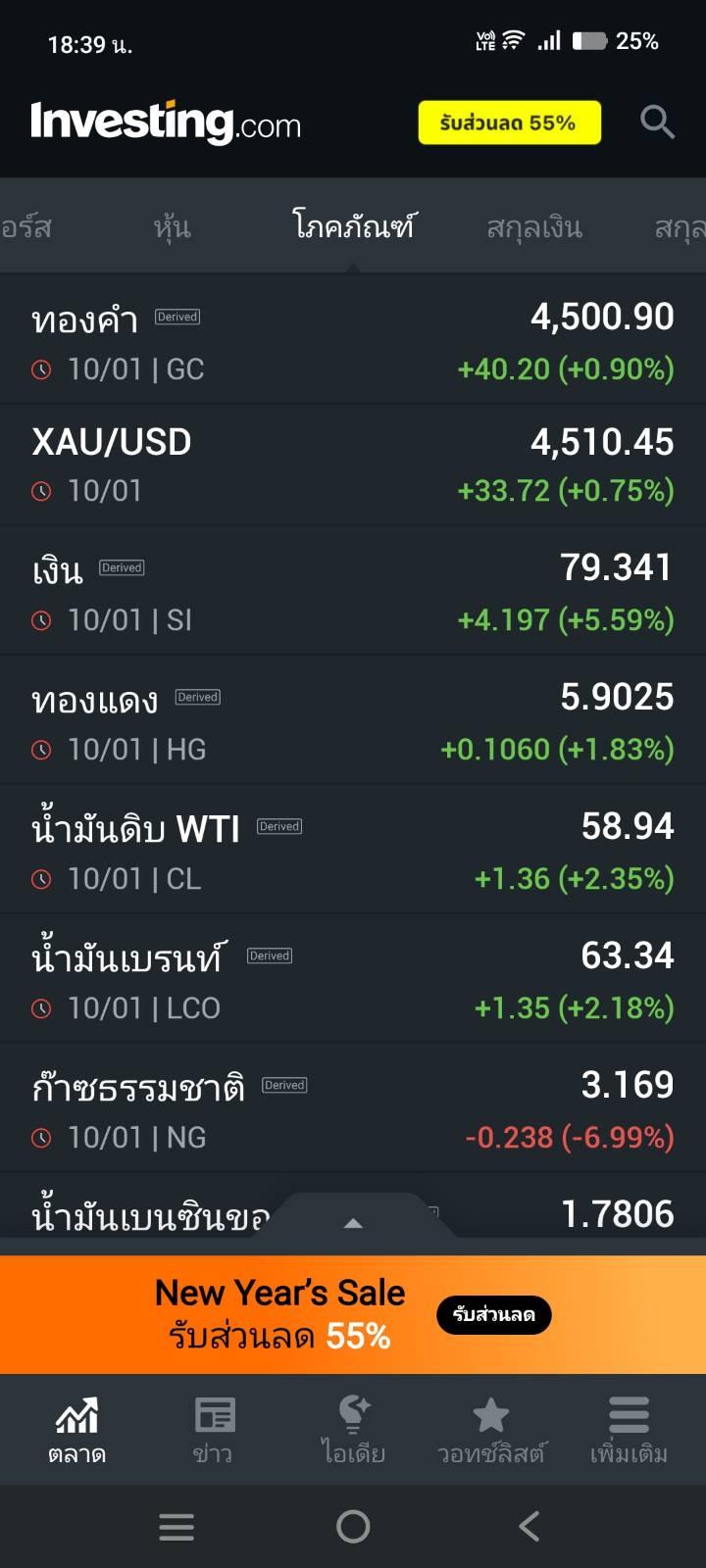Screen dimensions: 706x1568
Task: Open the ก๊าซธรรมชาติ NG row
Action: pos(353,1108)
